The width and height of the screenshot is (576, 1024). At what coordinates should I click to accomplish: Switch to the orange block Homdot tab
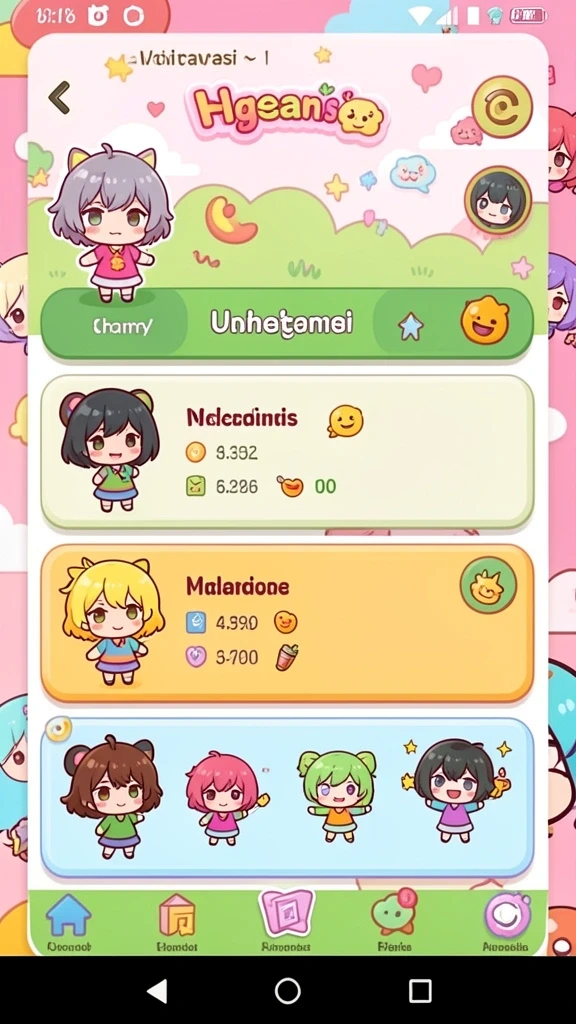pos(177,922)
